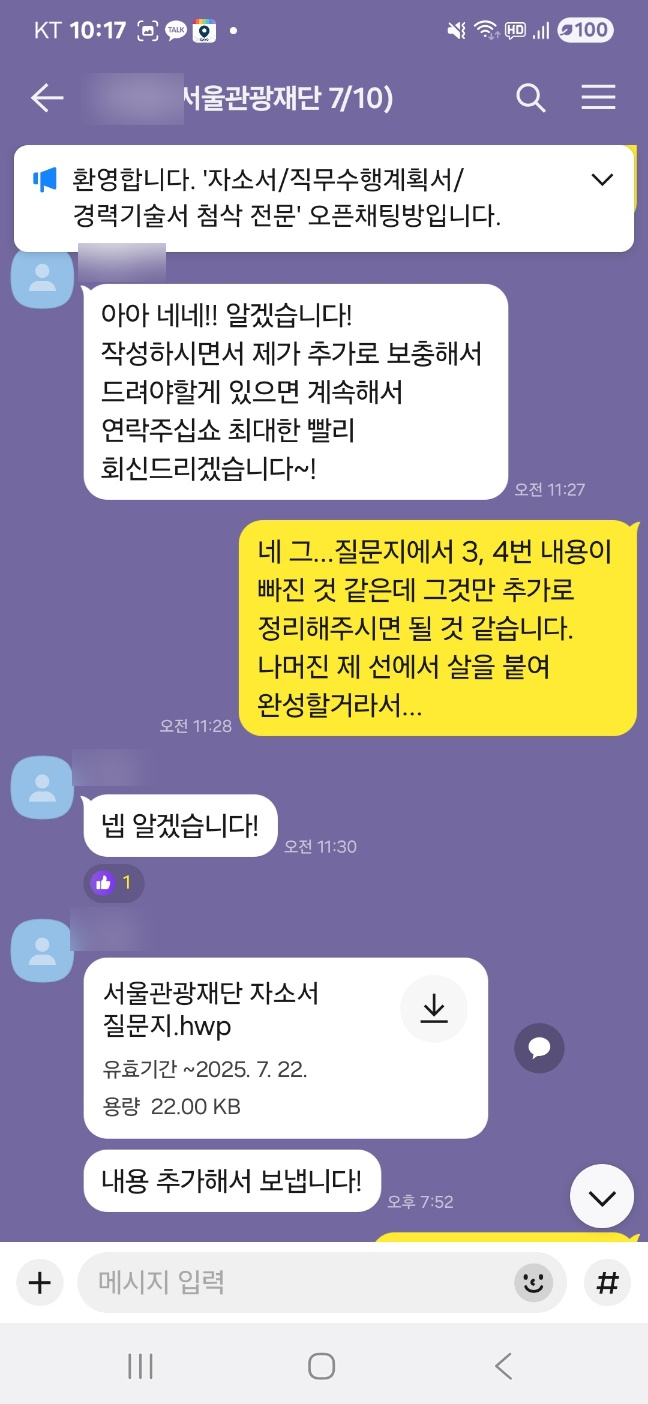
Task: Open the sender's profile picture above the file message
Action: pos(42,950)
